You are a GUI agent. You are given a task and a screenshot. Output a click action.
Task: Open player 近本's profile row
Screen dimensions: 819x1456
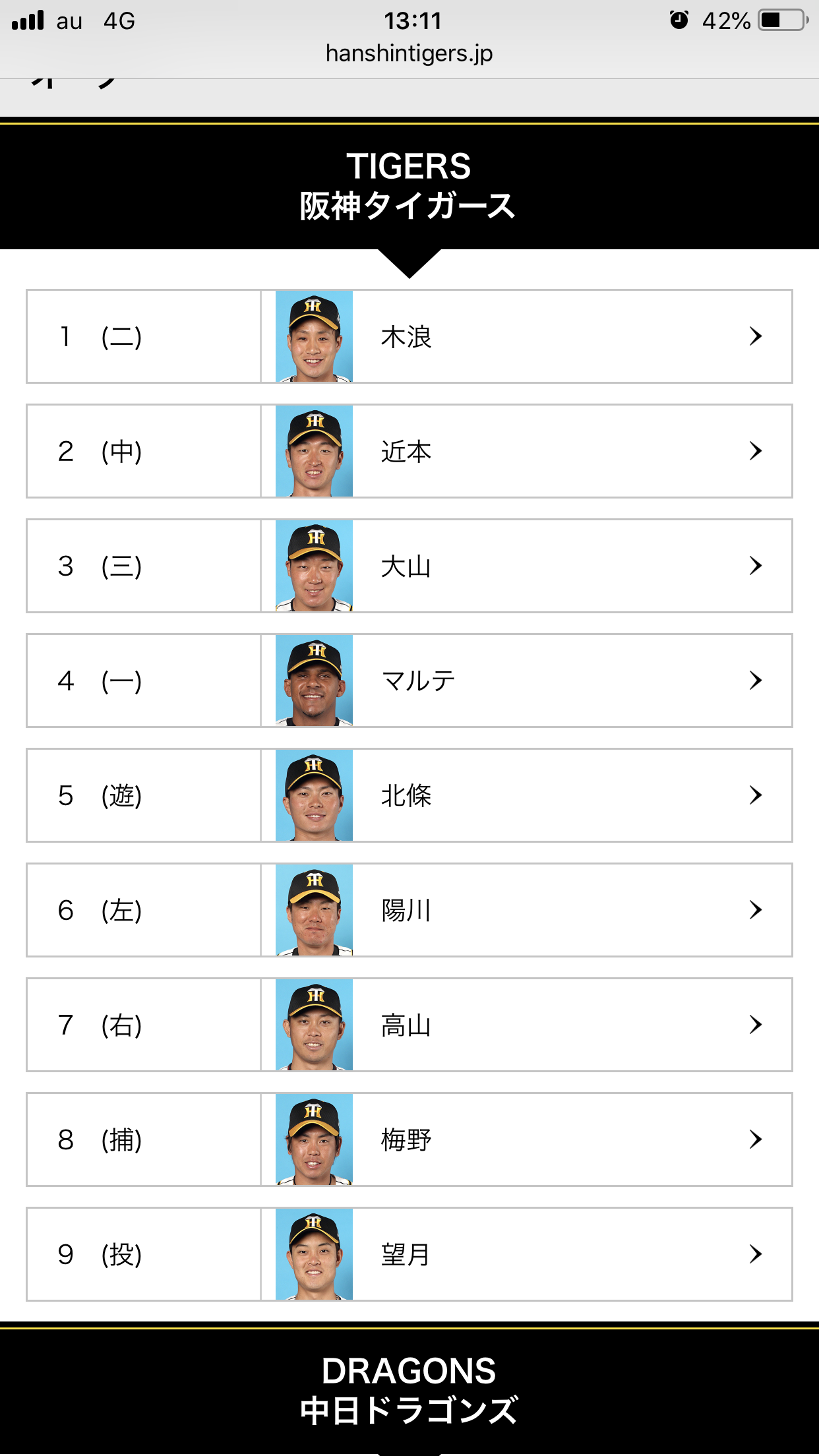tap(409, 451)
